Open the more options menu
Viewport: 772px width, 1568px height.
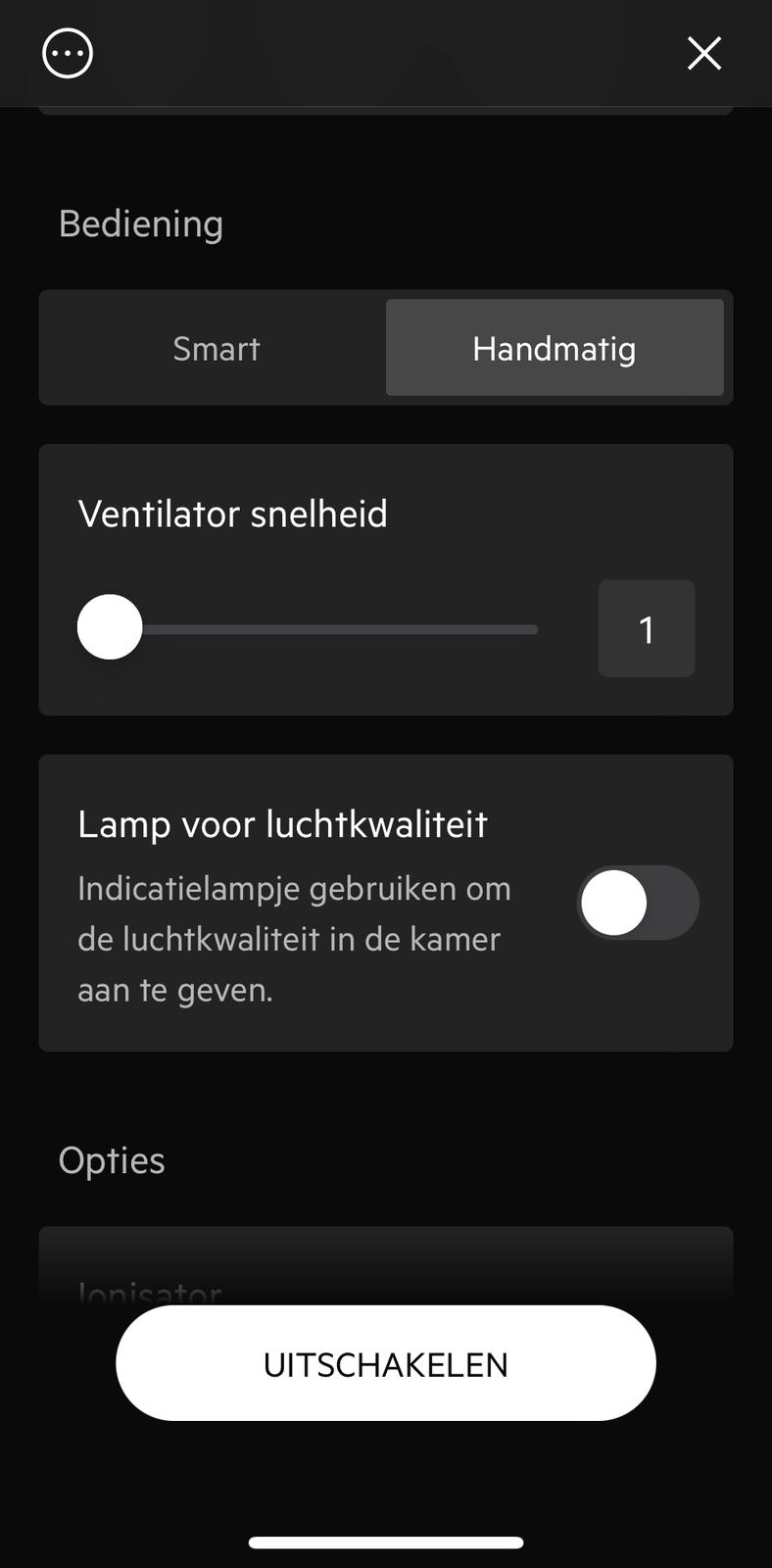(x=68, y=53)
